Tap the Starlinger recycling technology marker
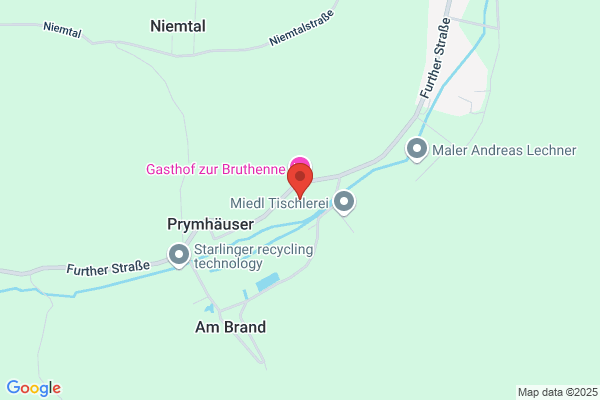The width and height of the screenshot is (600, 400). coord(179,255)
